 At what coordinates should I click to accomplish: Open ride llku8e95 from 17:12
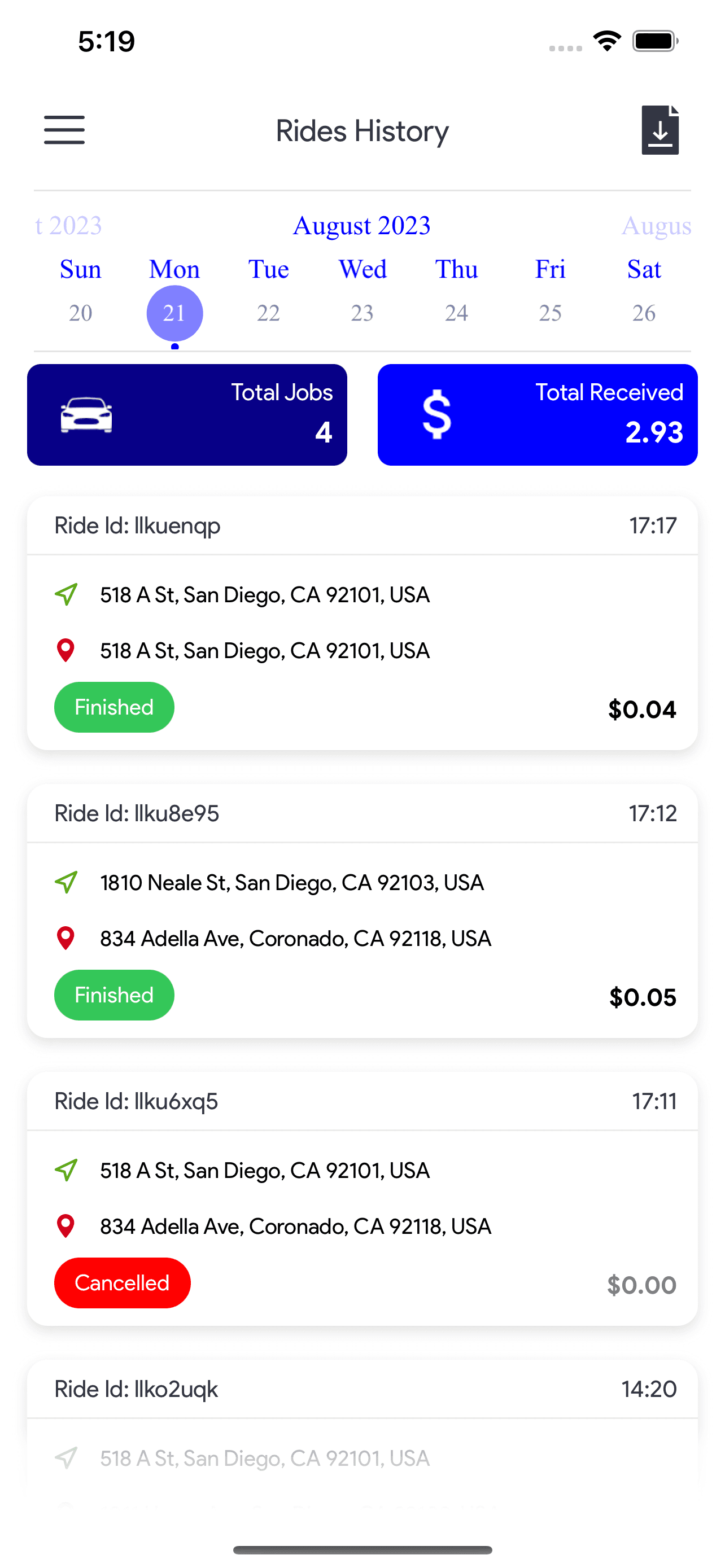tap(362, 911)
